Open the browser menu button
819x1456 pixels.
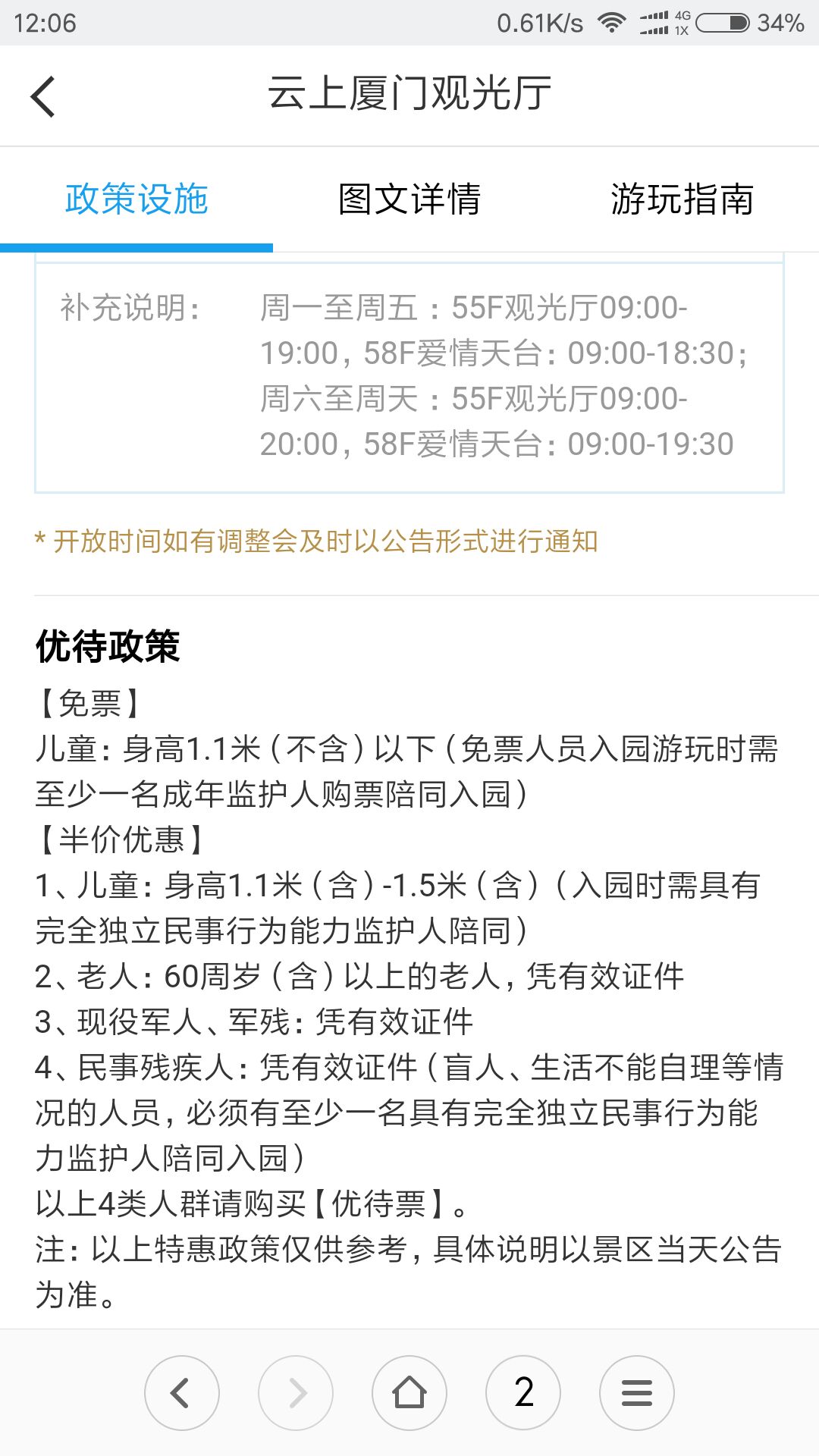pyautogui.click(x=637, y=1393)
